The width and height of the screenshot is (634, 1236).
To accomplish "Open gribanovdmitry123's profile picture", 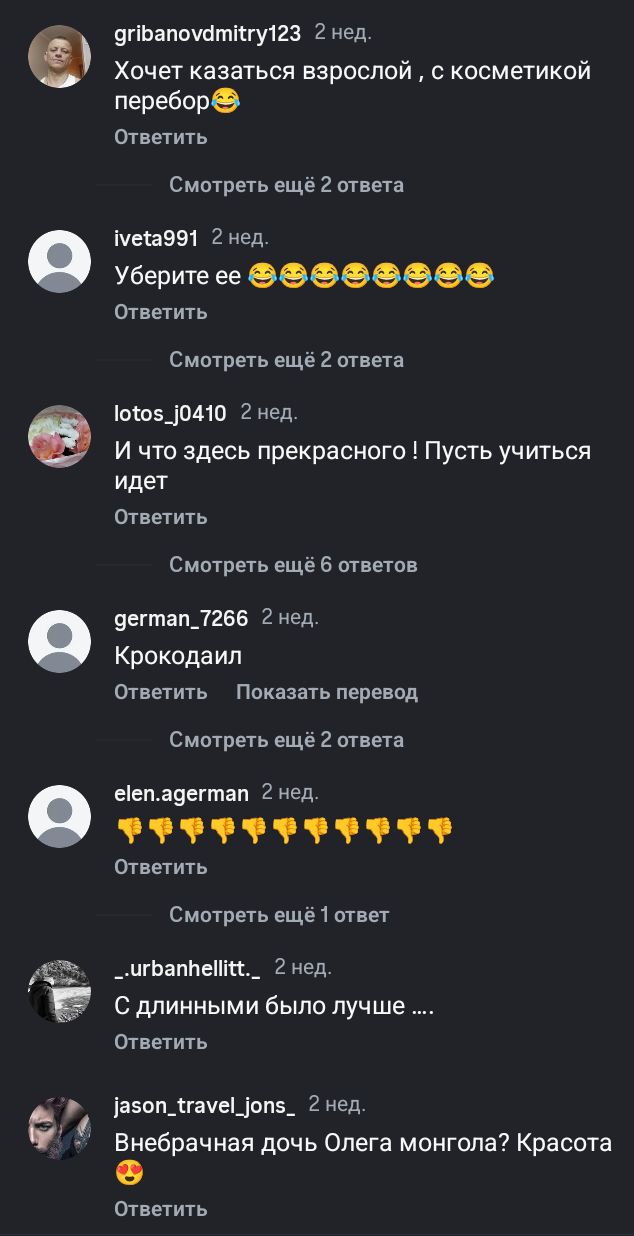I will (x=59, y=57).
